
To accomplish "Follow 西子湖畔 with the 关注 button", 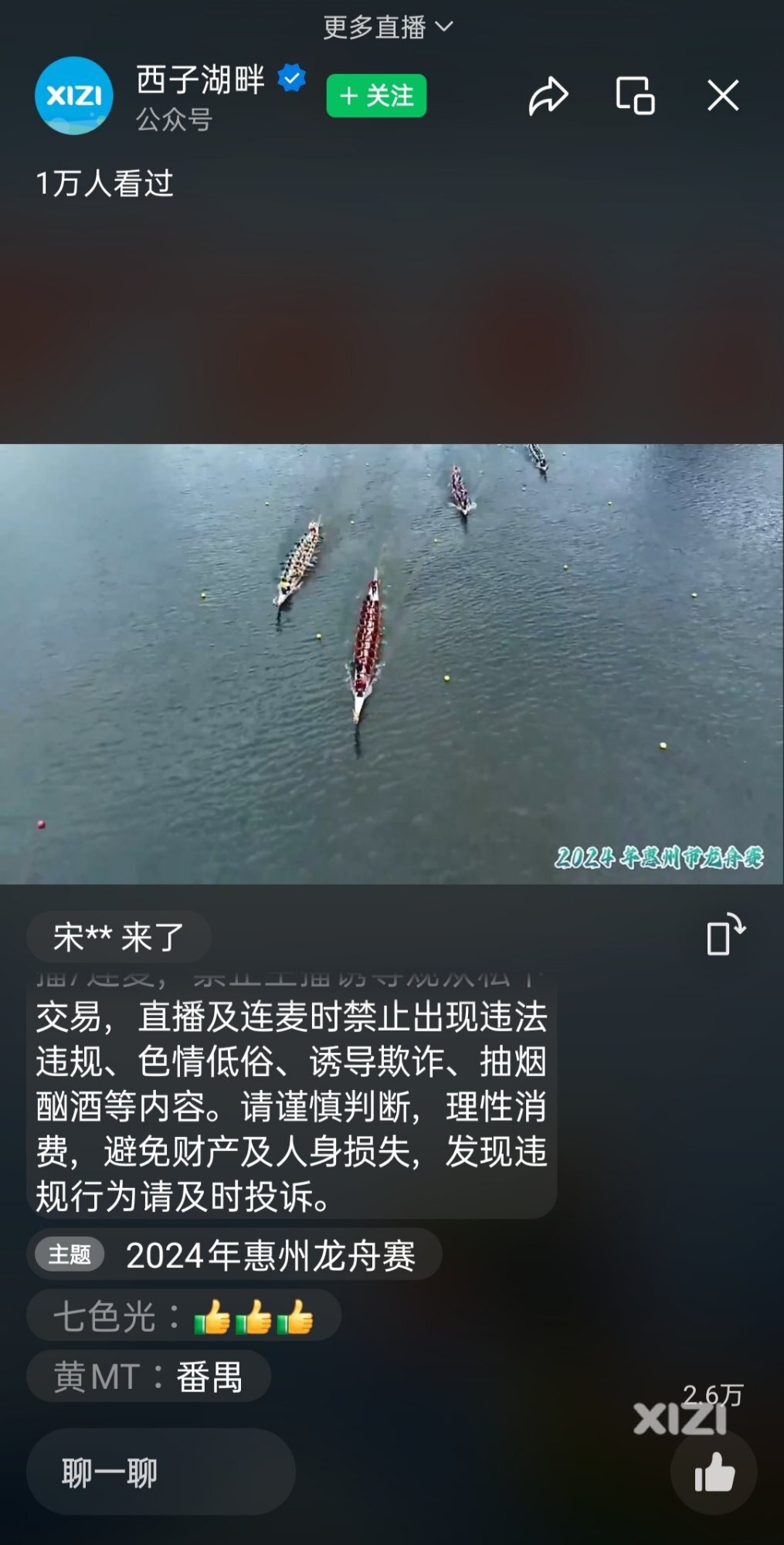I will [x=376, y=96].
